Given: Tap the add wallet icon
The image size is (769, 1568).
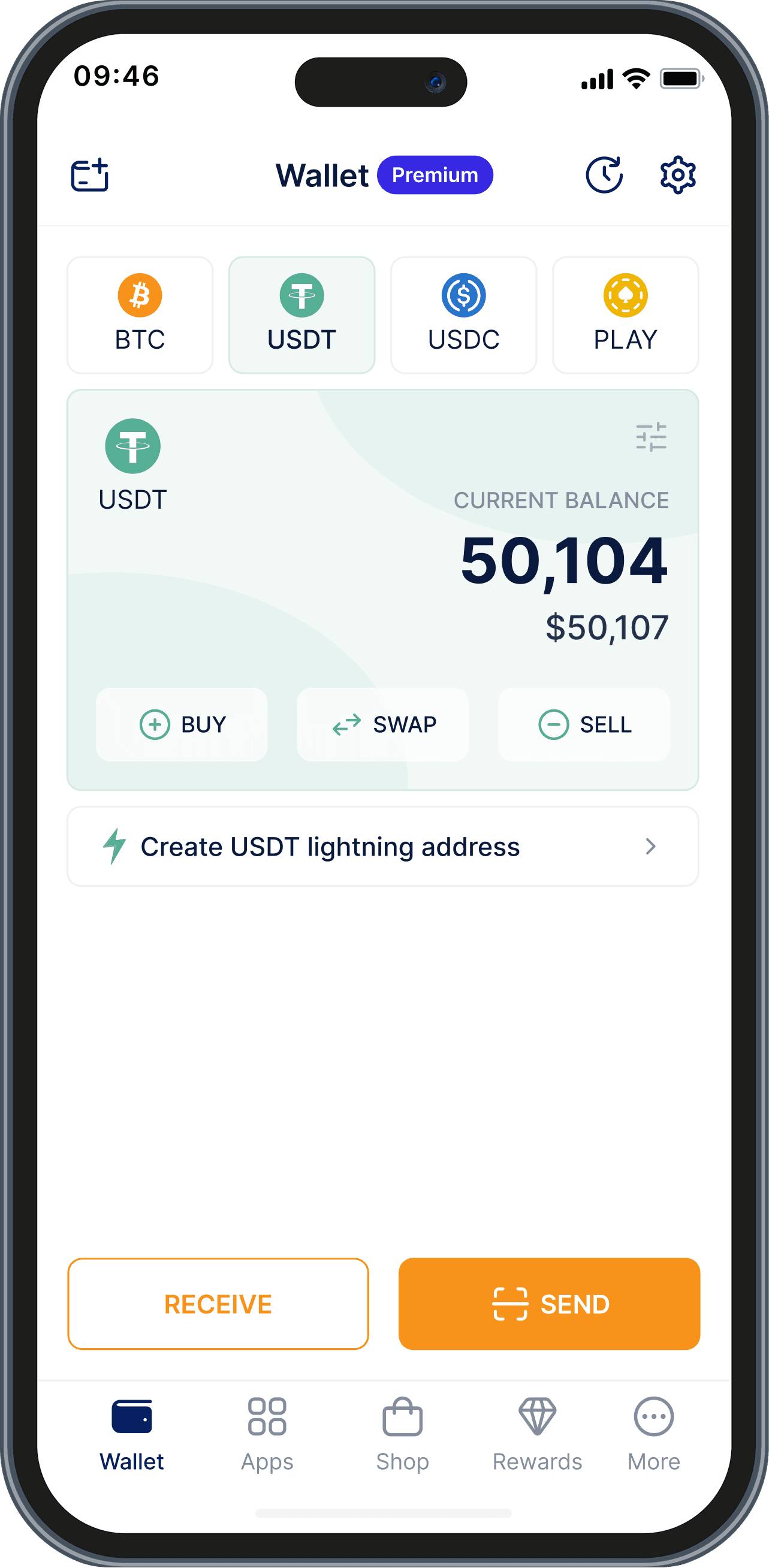Looking at the screenshot, I should coord(89,176).
